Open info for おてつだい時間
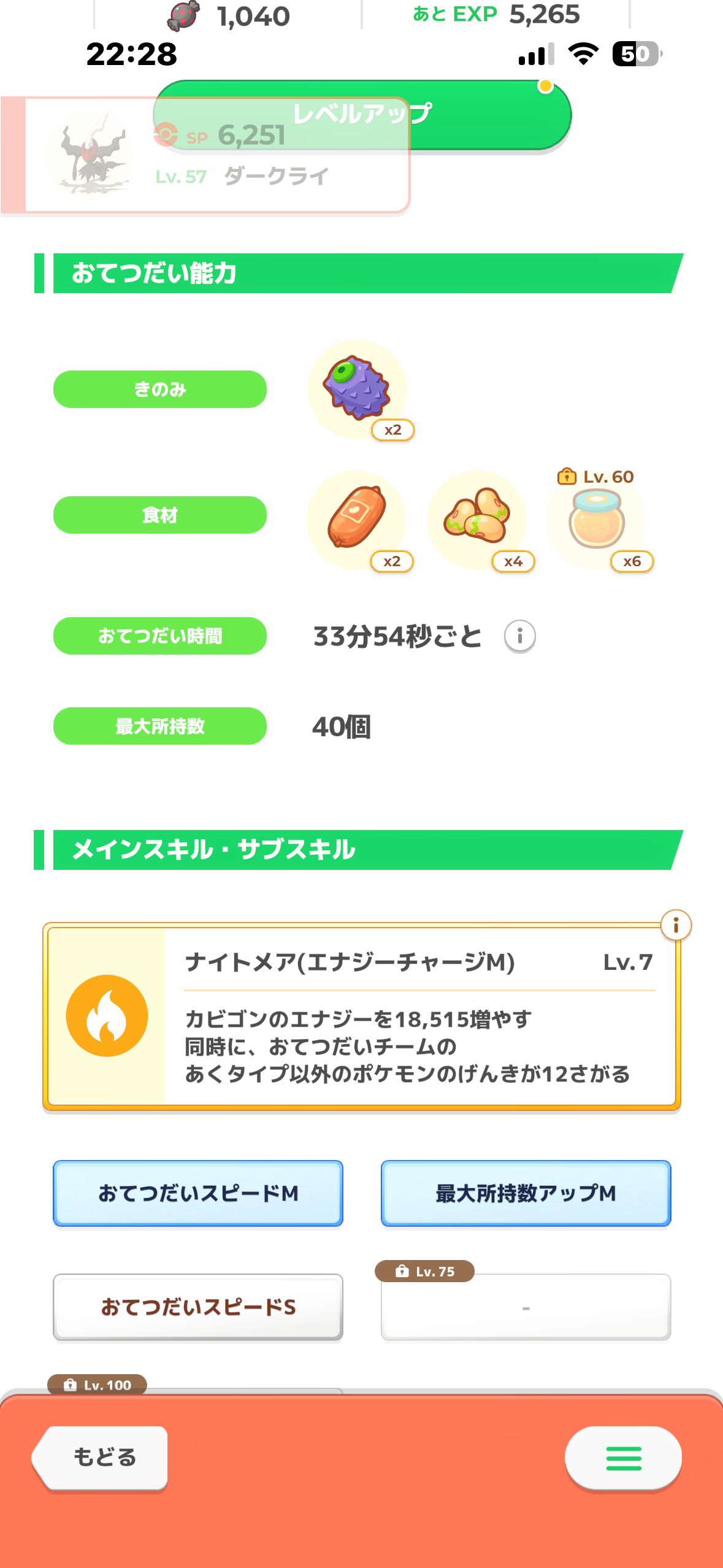This screenshot has height=1568, width=723. (519, 636)
